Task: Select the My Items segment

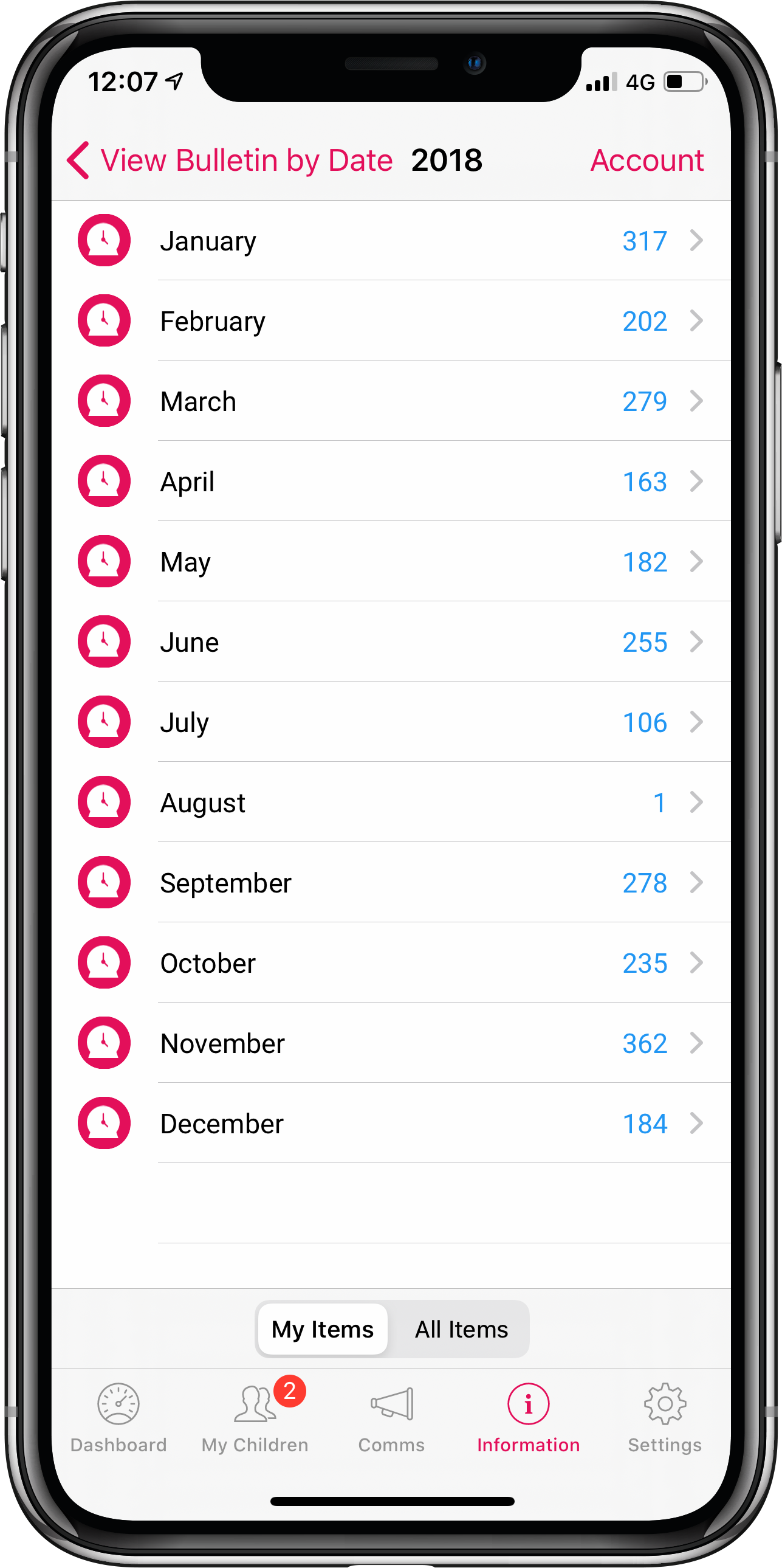Action: [x=322, y=1330]
